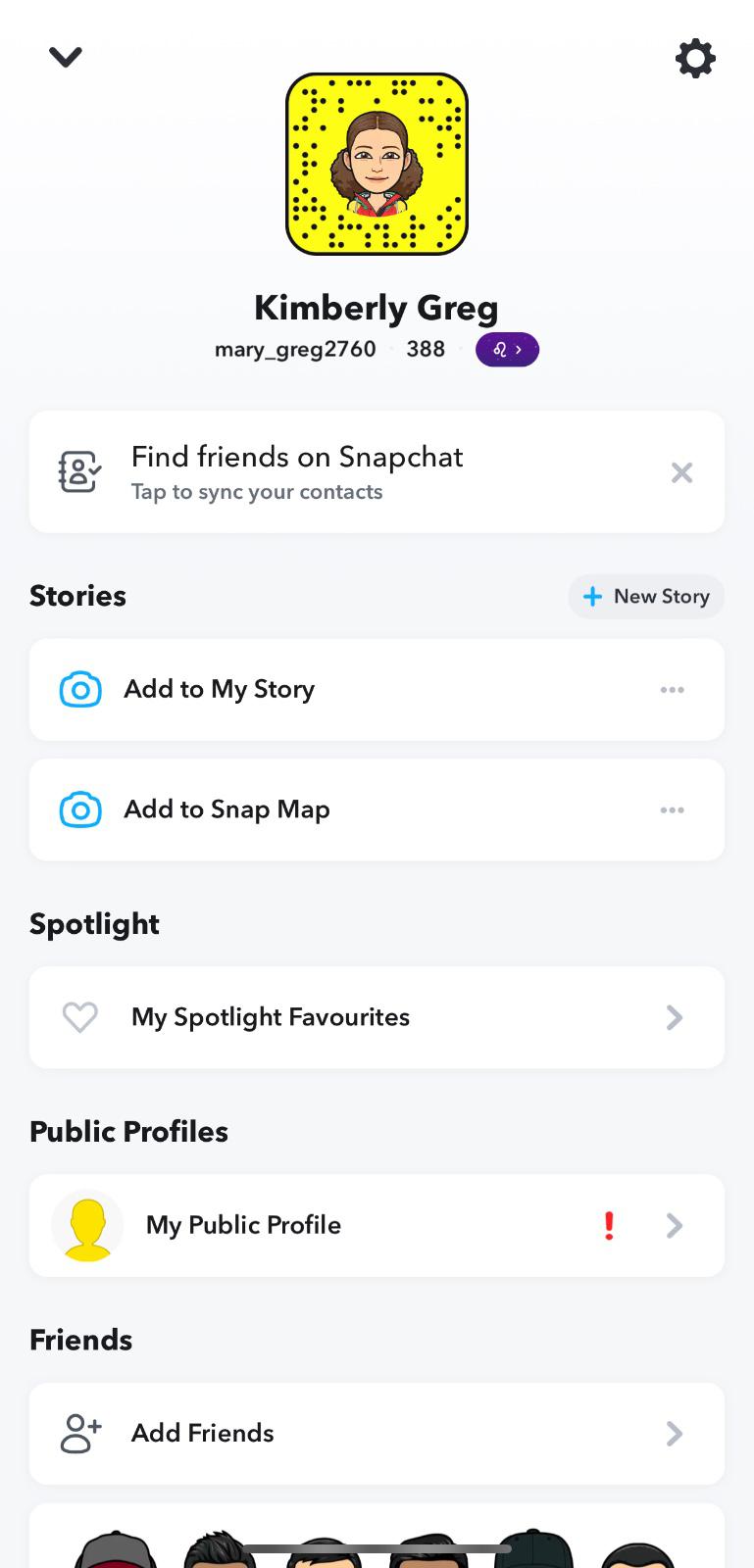Open more options for Snap Map
The width and height of the screenshot is (754, 1568).
point(673,810)
